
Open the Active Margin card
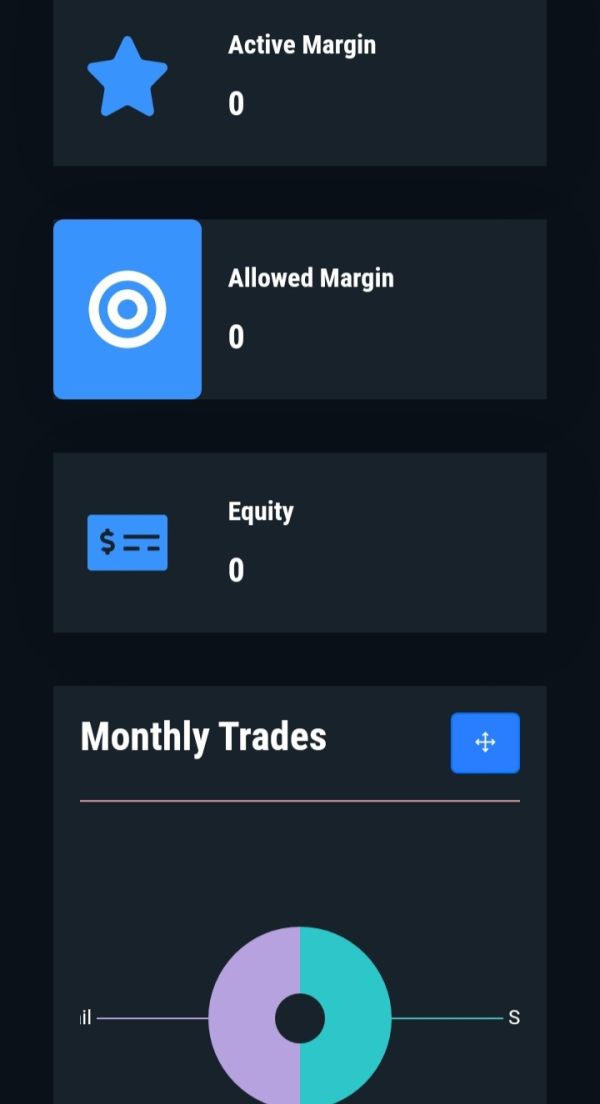pyautogui.click(x=300, y=82)
